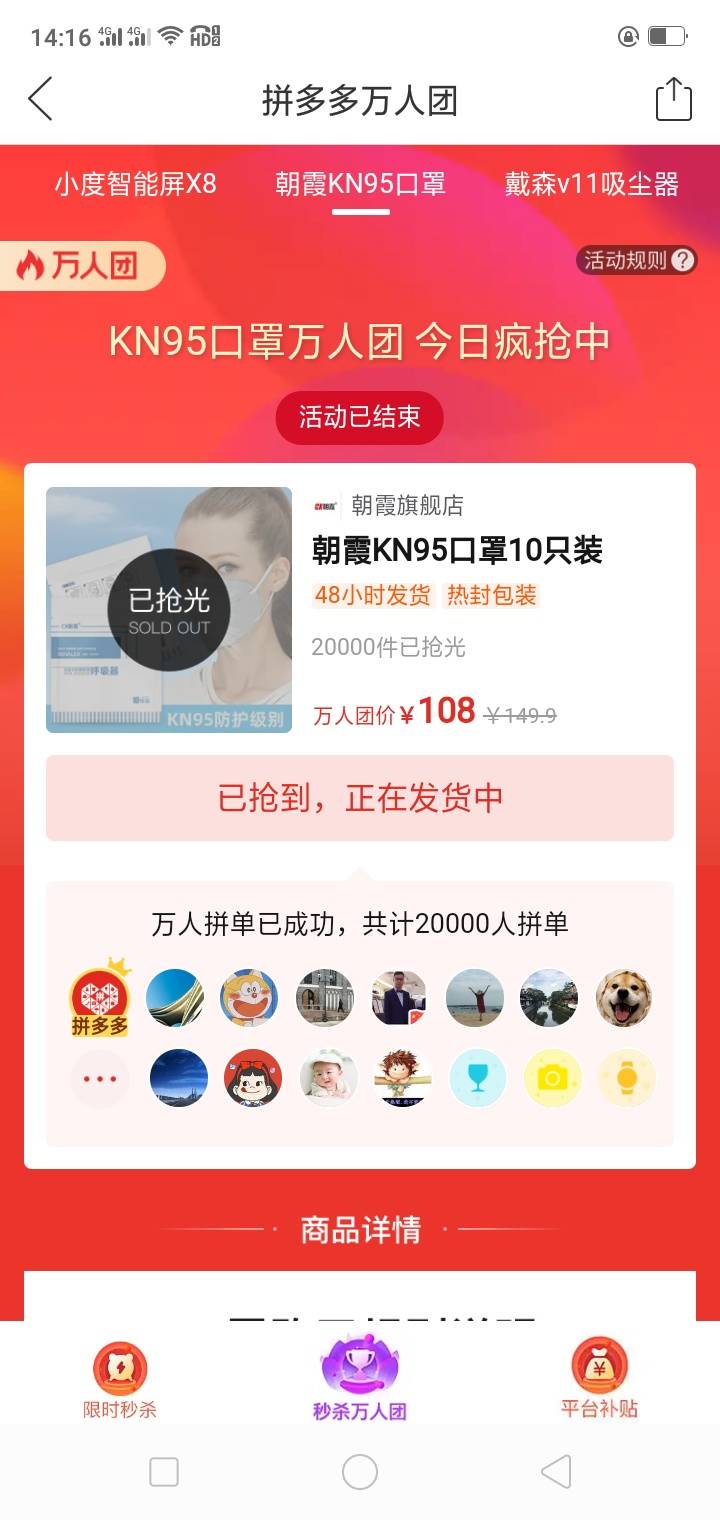Visit the 朝霞旗舰店 store

(x=406, y=506)
